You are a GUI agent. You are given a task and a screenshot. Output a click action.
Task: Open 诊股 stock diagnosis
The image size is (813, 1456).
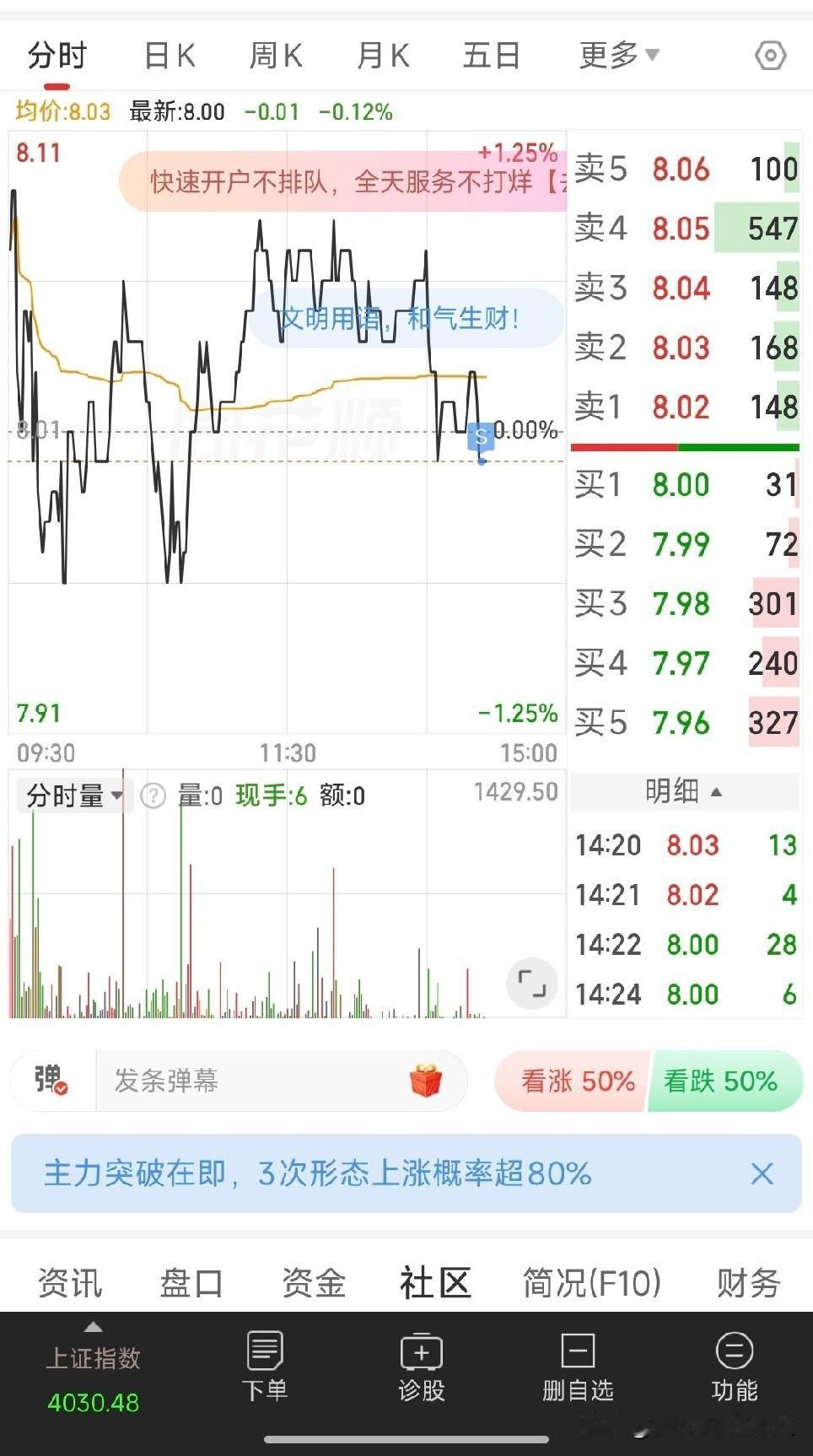[421, 1367]
